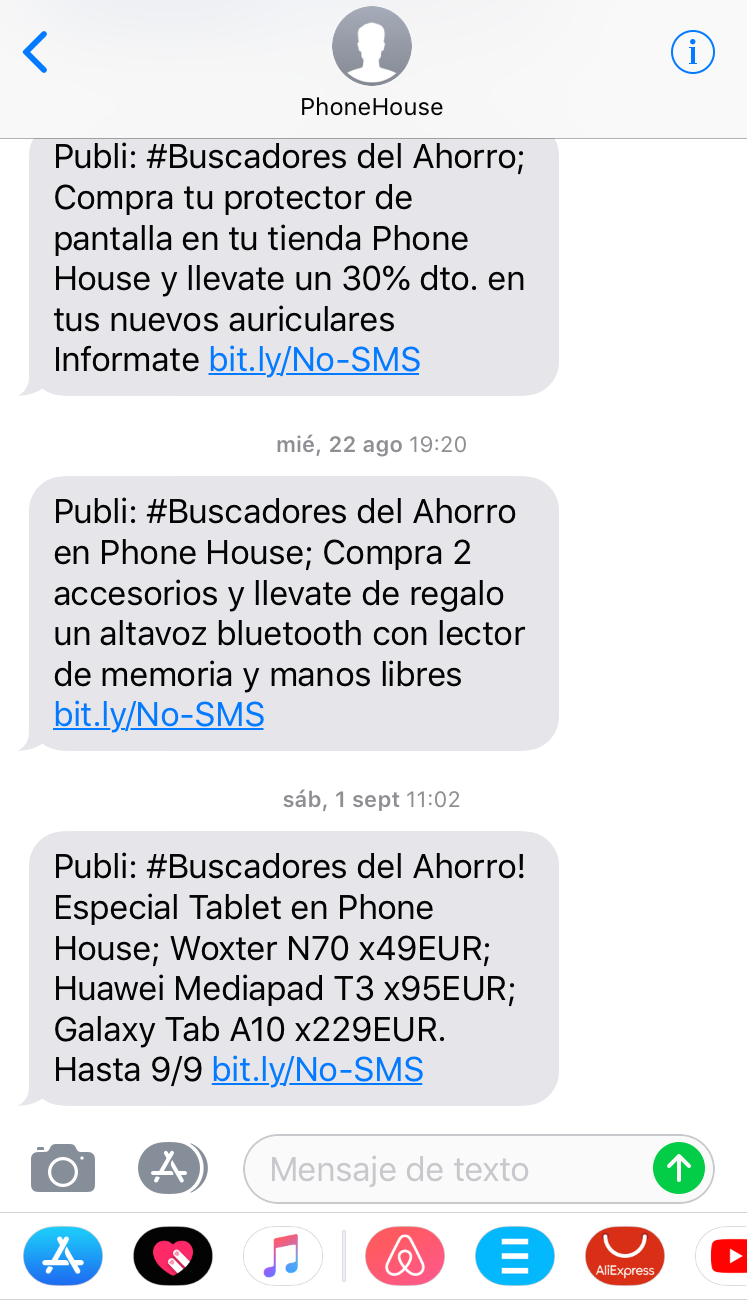Launch the App Store app icon

(62, 1255)
